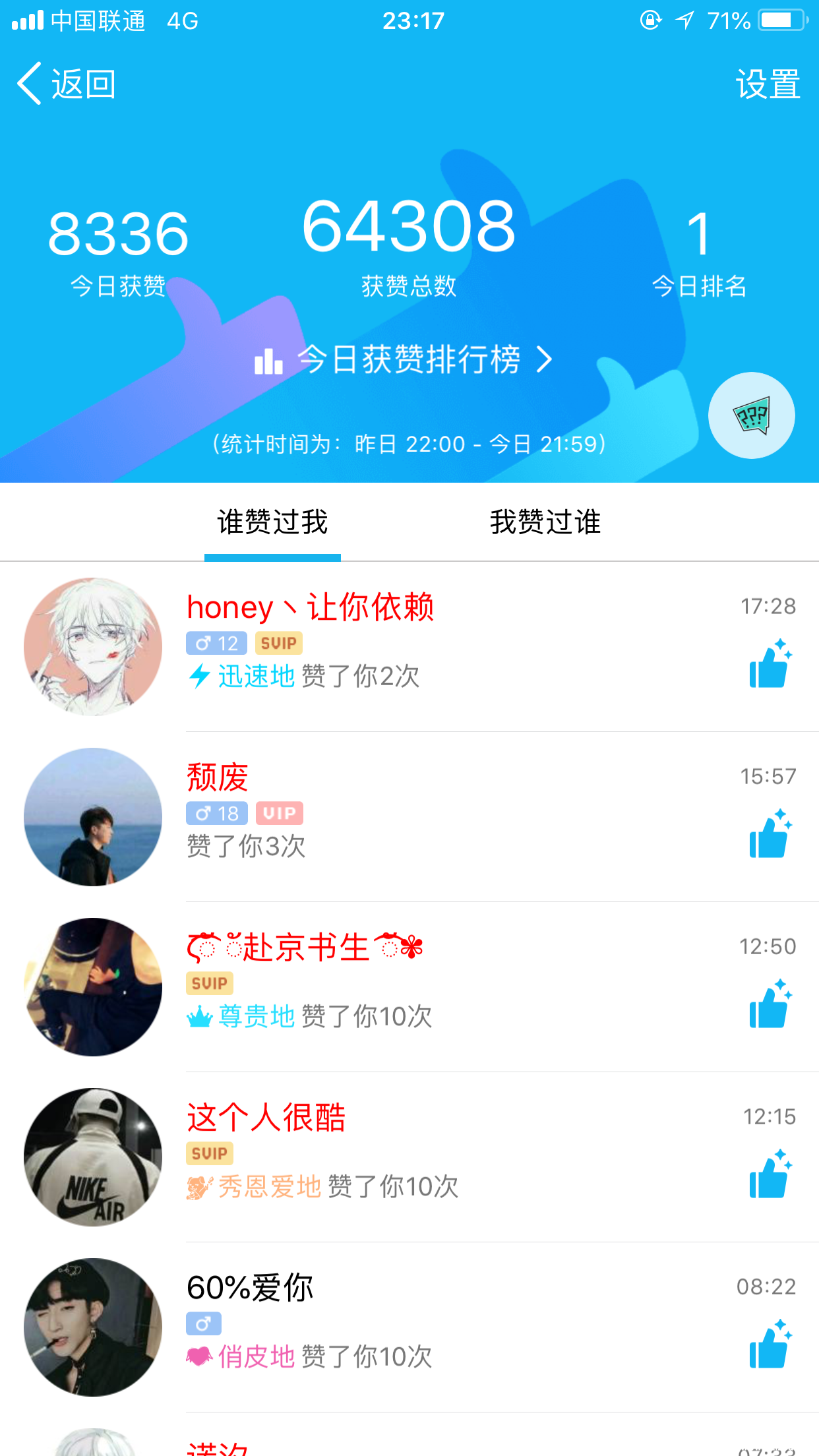The height and width of the screenshot is (1456, 819).
Task: Like 这个人很酷 with the thumbs-up
Action: click(770, 1175)
